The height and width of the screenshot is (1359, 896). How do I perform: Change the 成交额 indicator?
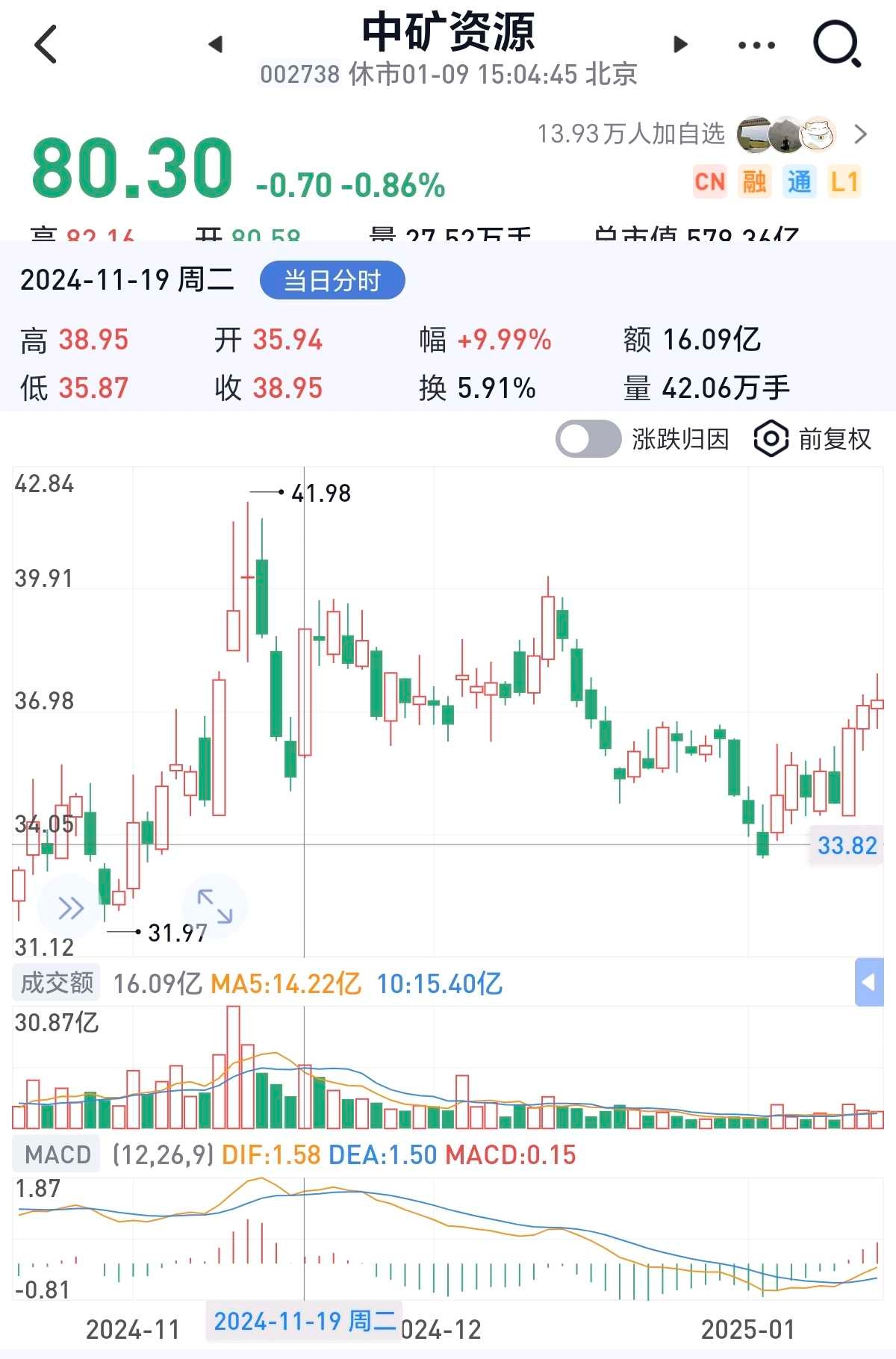point(57,983)
